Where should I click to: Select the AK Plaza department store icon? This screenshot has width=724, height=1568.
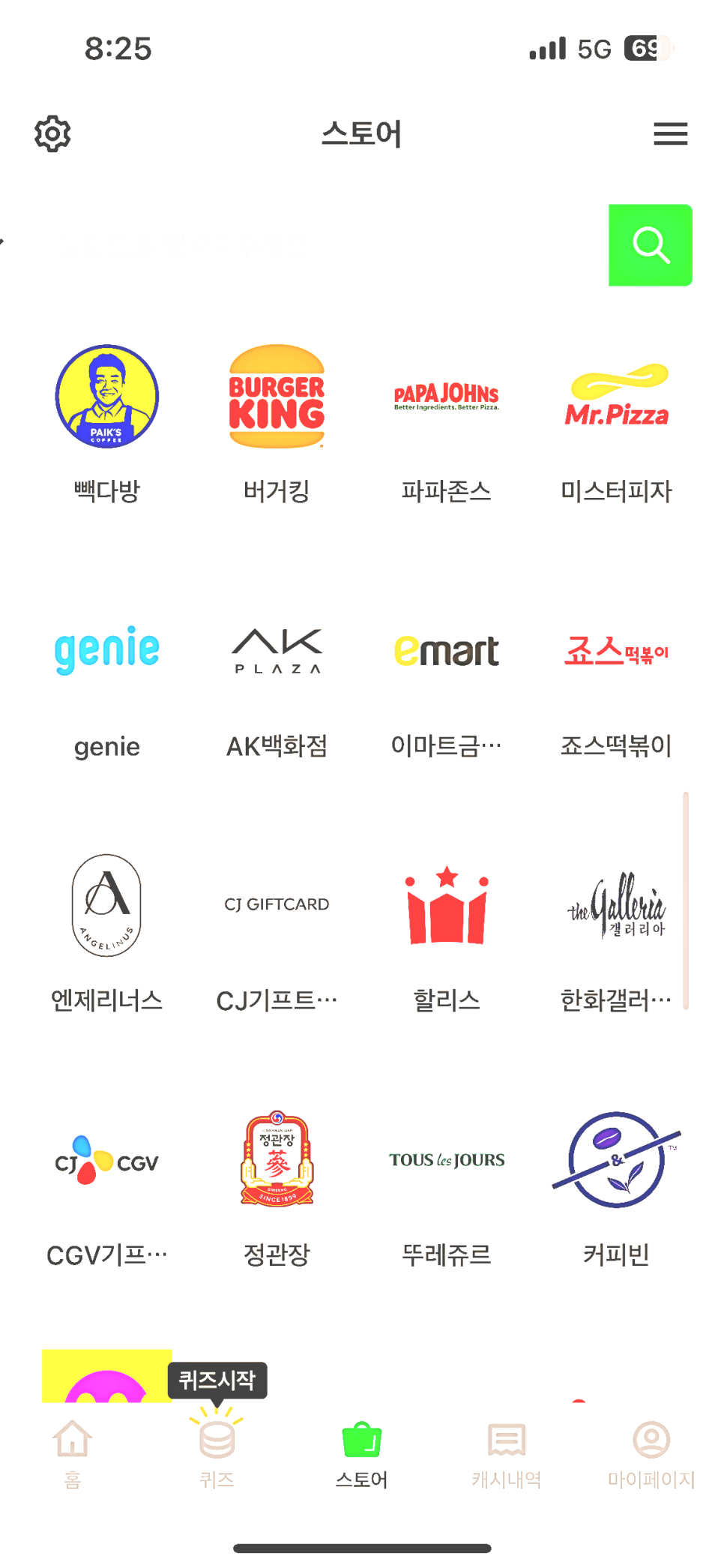point(277,651)
